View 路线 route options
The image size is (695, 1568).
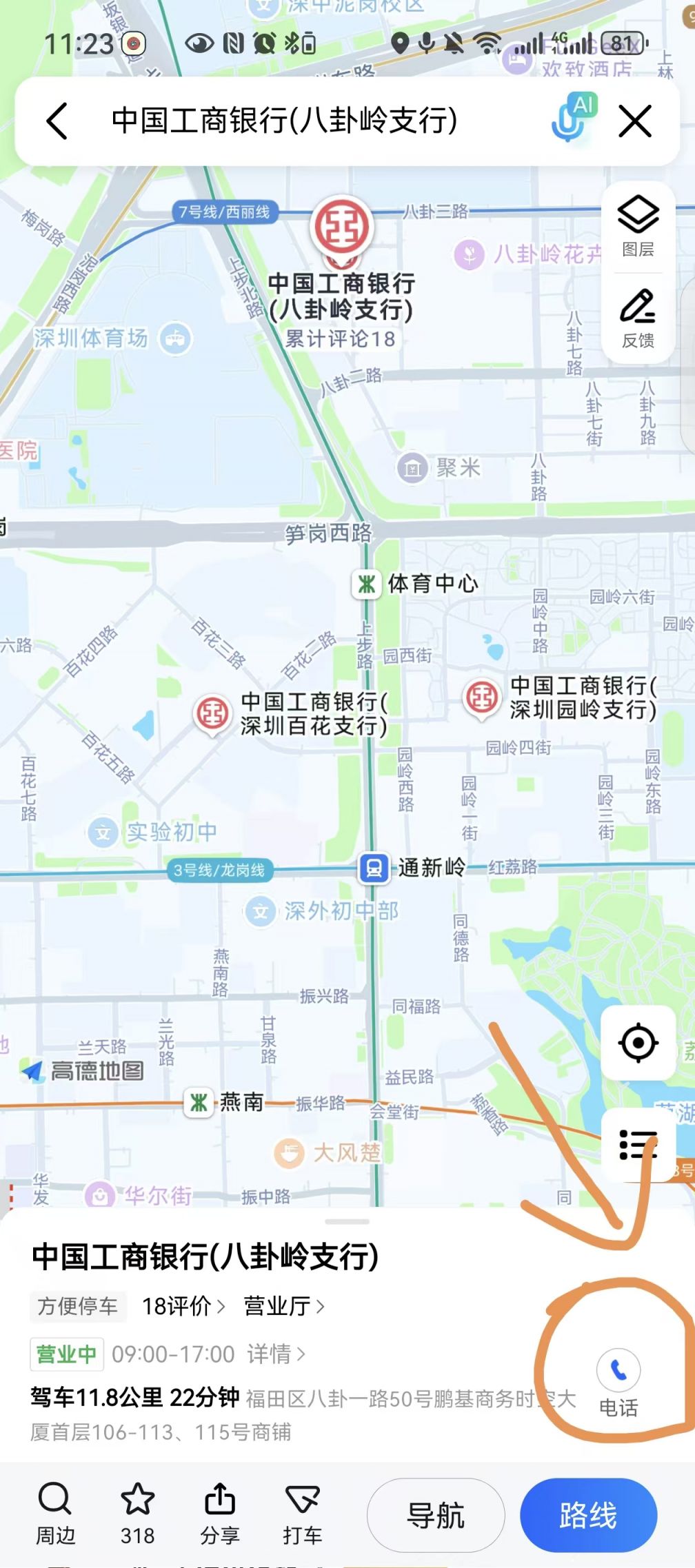pyautogui.click(x=587, y=1516)
